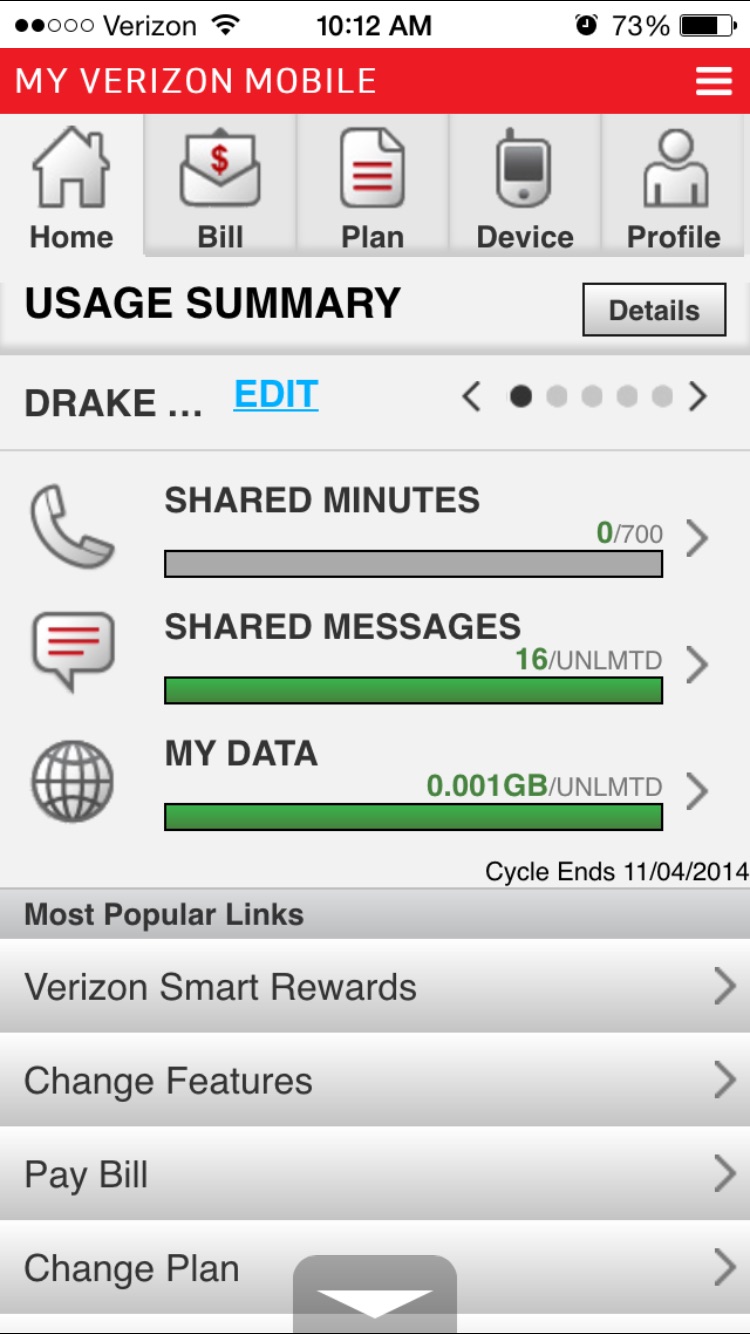Viewport: 750px width, 1334px height.
Task: Open Change Features
Action: point(375,1081)
